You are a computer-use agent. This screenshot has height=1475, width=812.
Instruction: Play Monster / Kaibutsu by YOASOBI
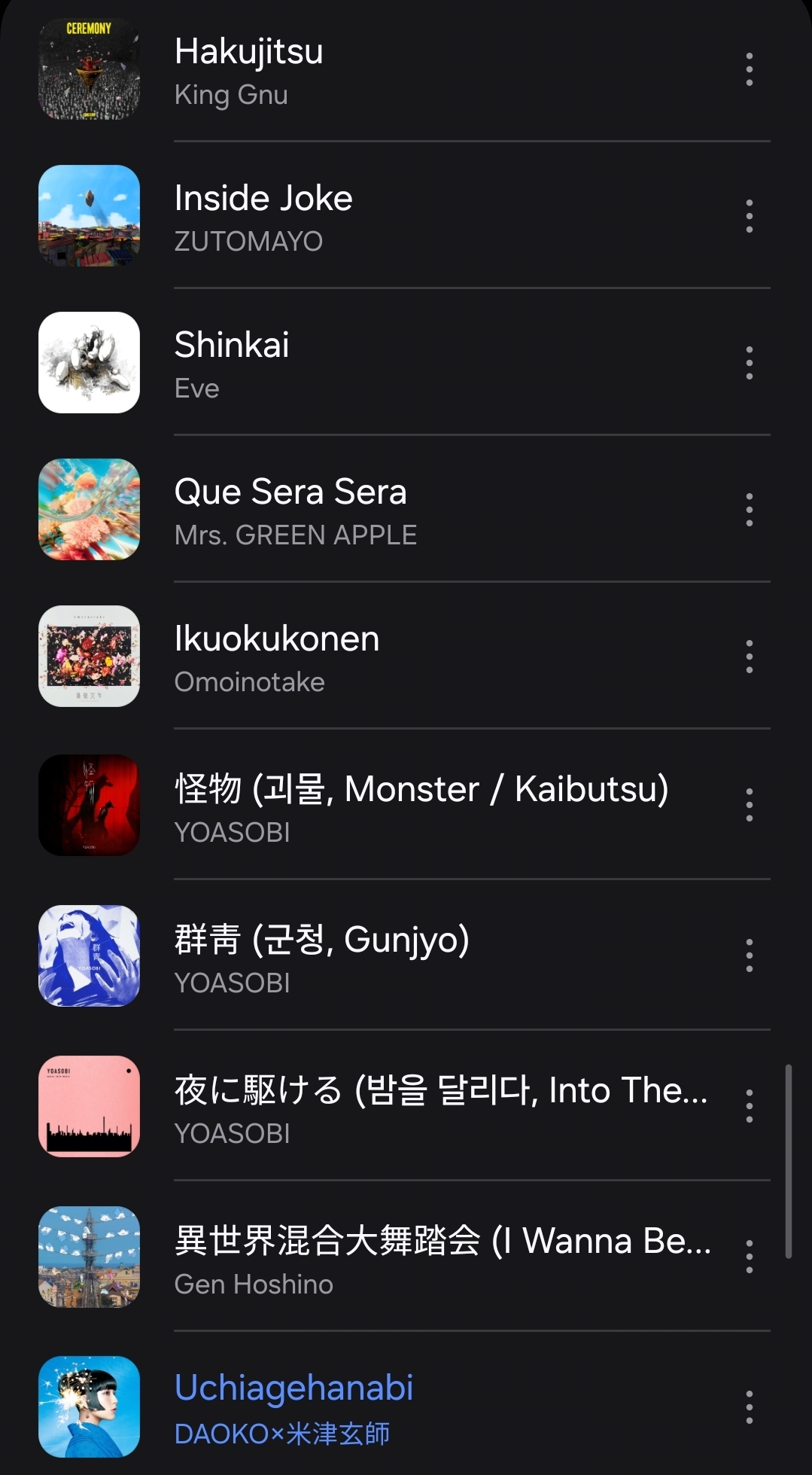(421, 807)
